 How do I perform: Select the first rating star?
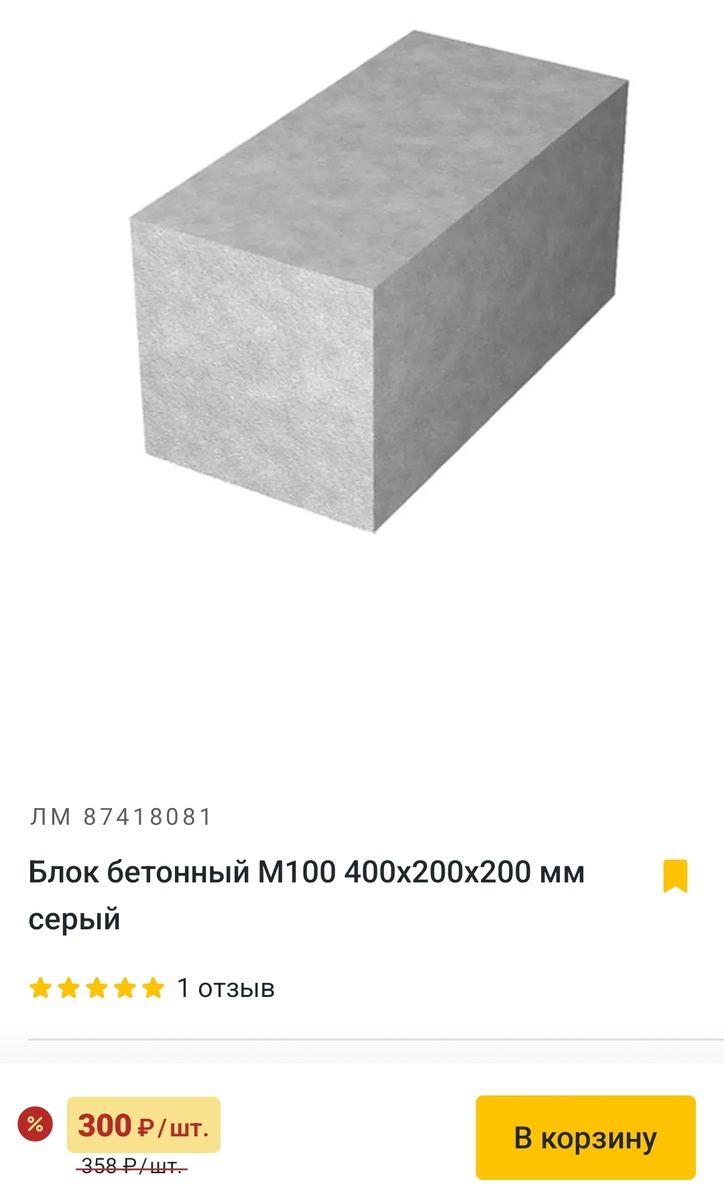point(40,987)
